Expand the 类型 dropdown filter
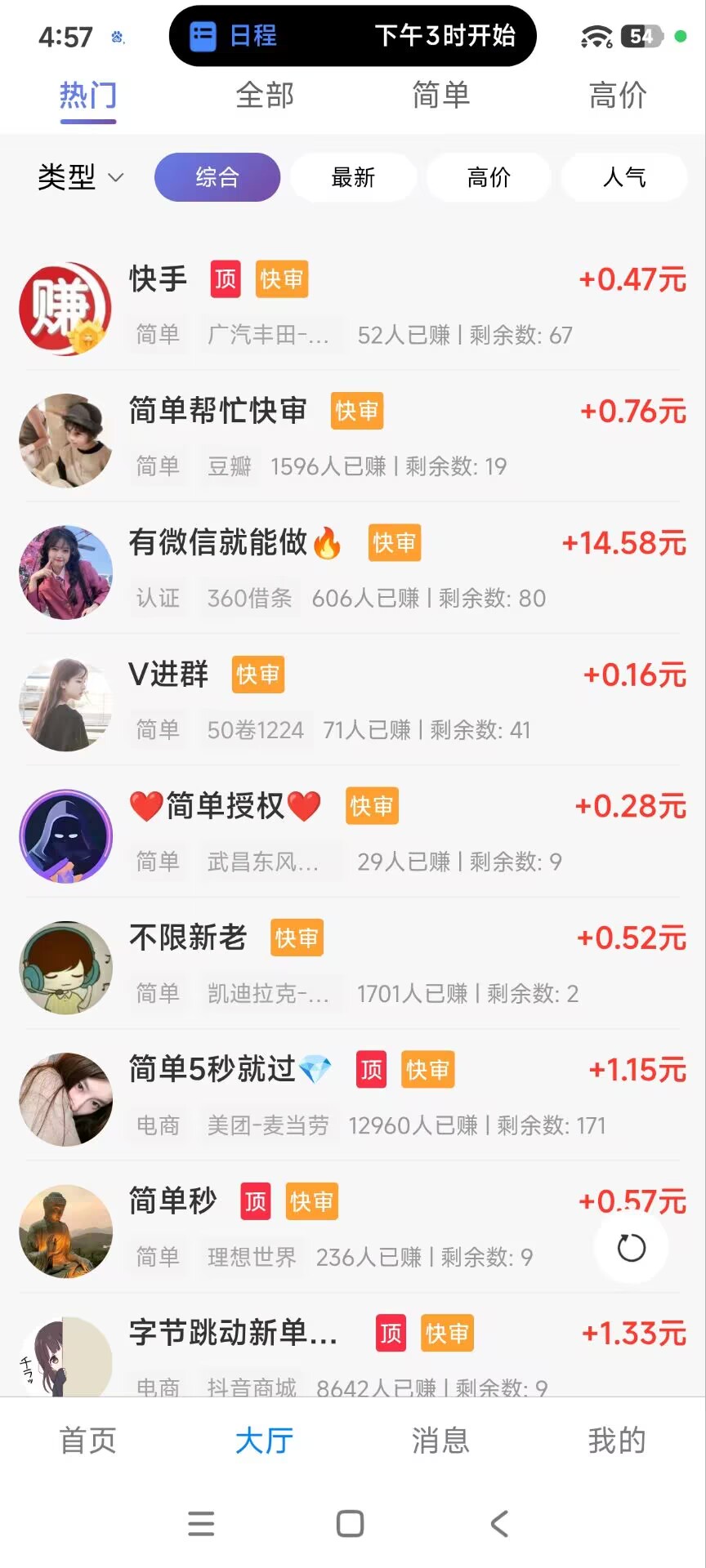This screenshot has height=1568, width=706. [80, 177]
